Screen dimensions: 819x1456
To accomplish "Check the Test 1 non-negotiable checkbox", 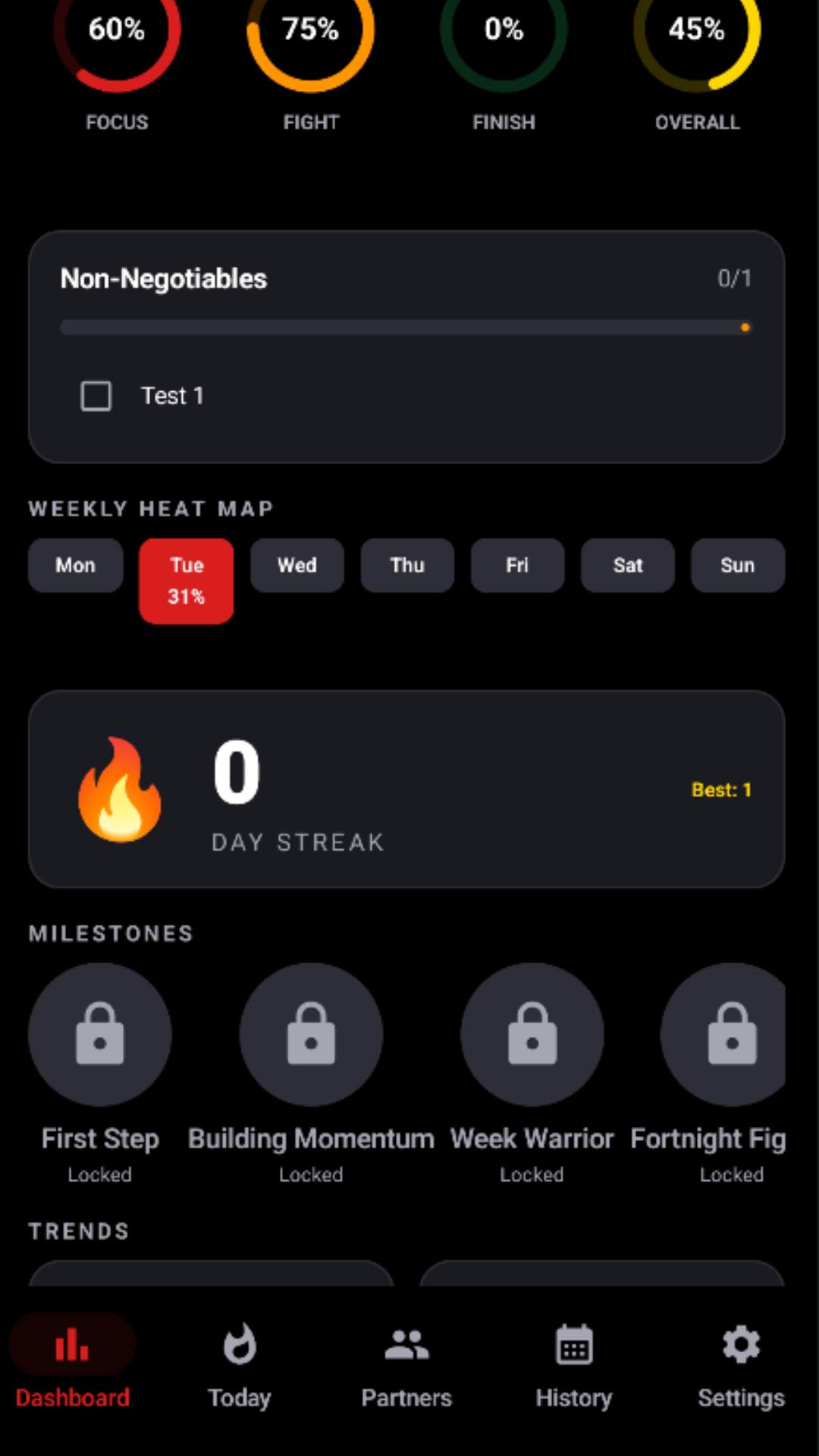I will coord(96,395).
